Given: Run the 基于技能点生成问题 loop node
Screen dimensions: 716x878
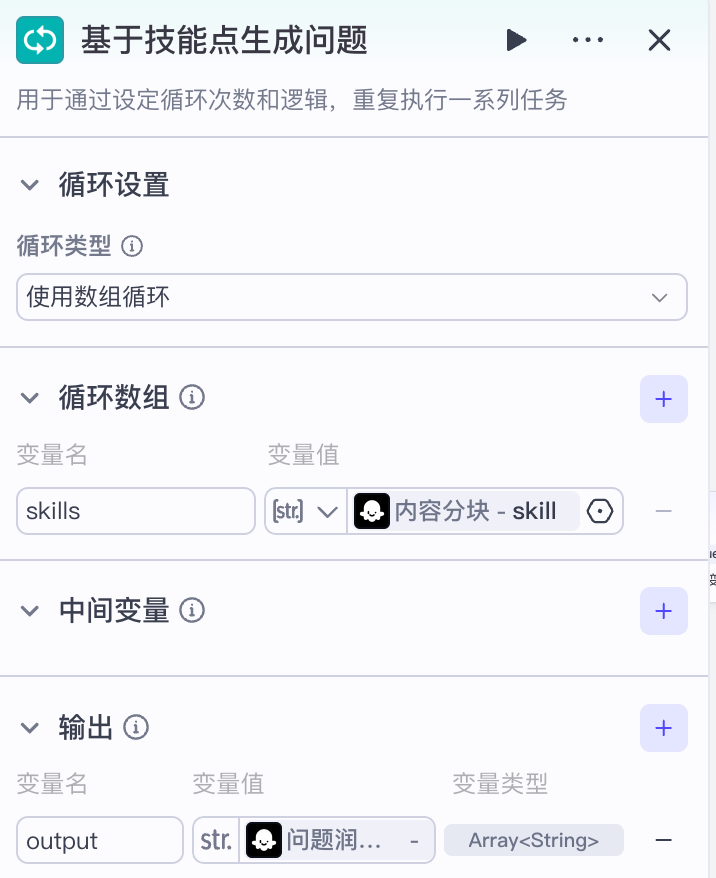Looking at the screenshot, I should (516, 40).
